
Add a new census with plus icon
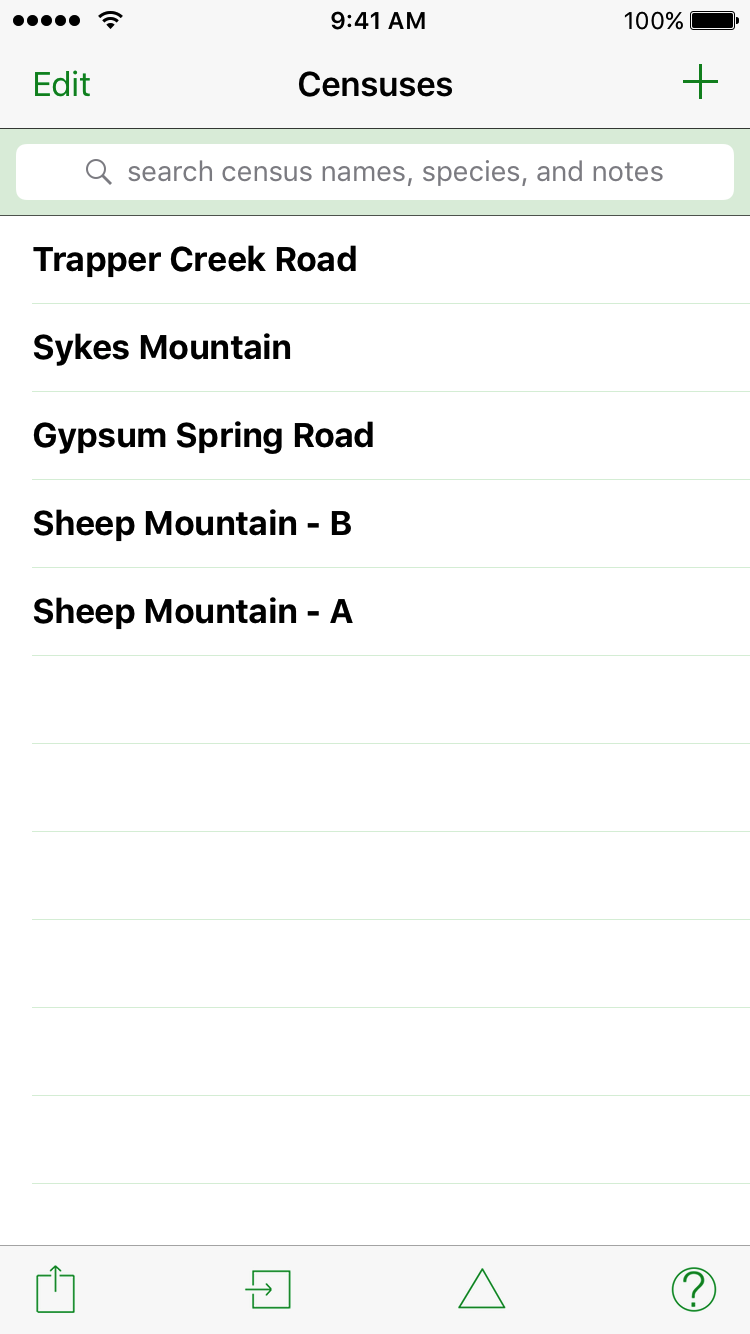tap(700, 82)
